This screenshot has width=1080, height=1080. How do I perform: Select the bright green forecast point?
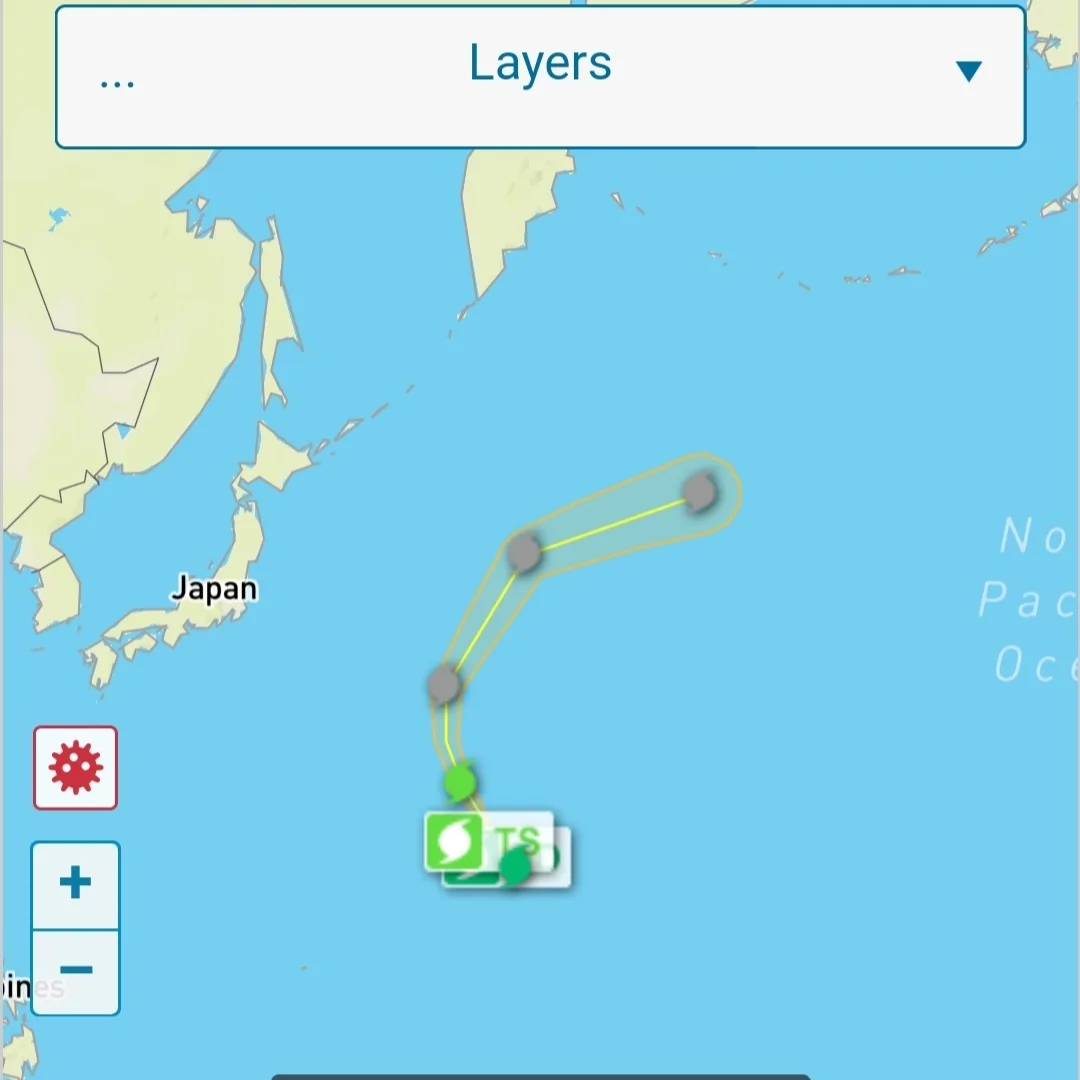(459, 781)
